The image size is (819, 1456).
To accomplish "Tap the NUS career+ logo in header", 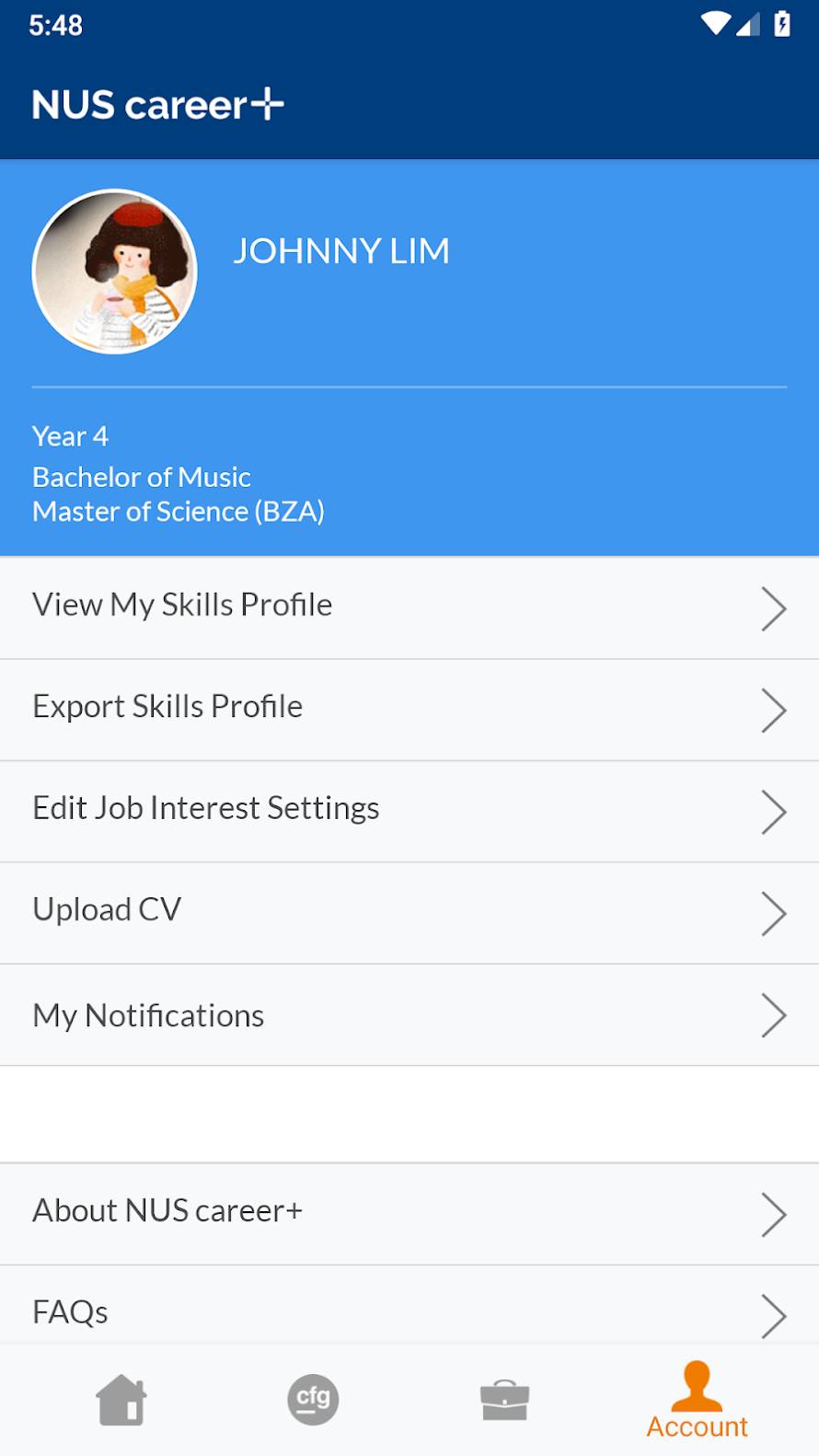I will [156, 103].
